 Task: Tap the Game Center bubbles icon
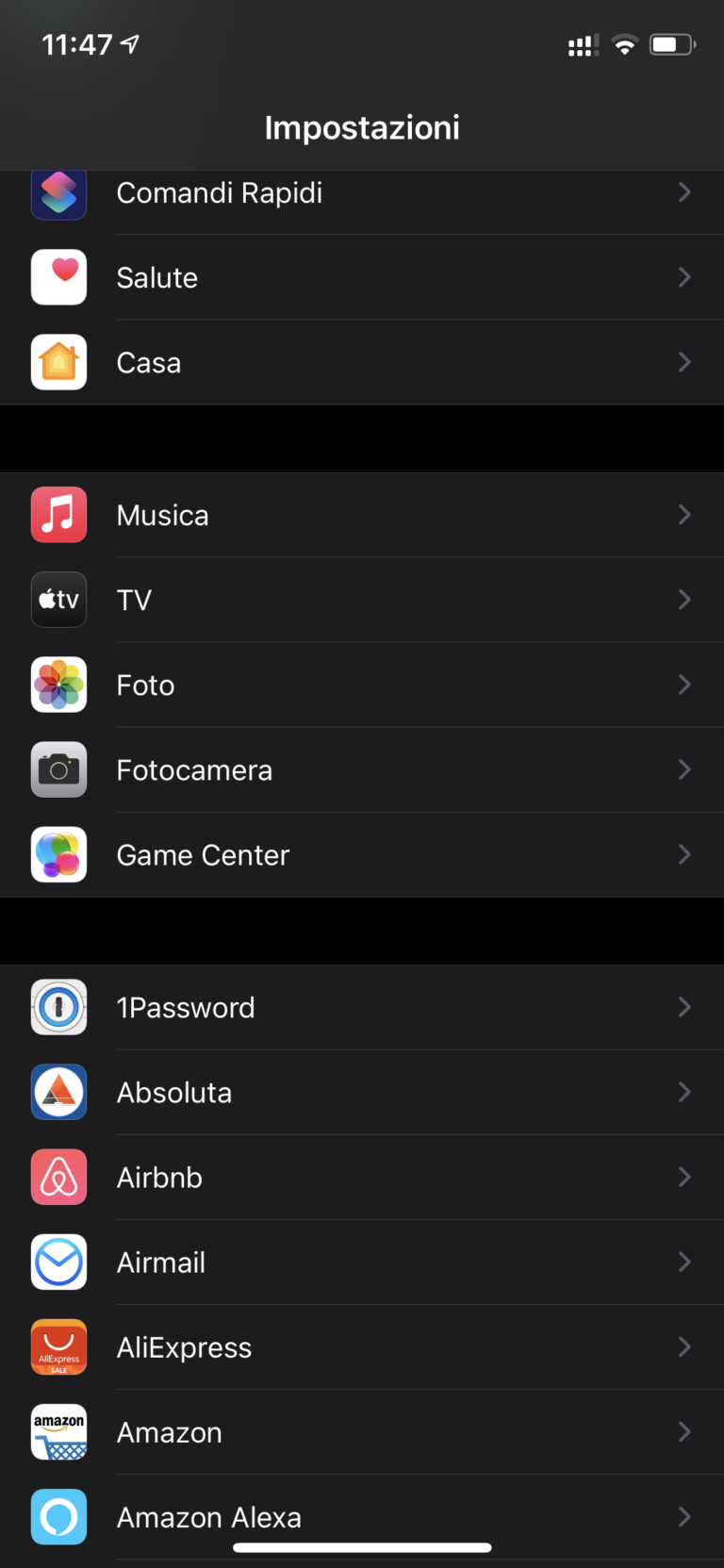(x=58, y=854)
